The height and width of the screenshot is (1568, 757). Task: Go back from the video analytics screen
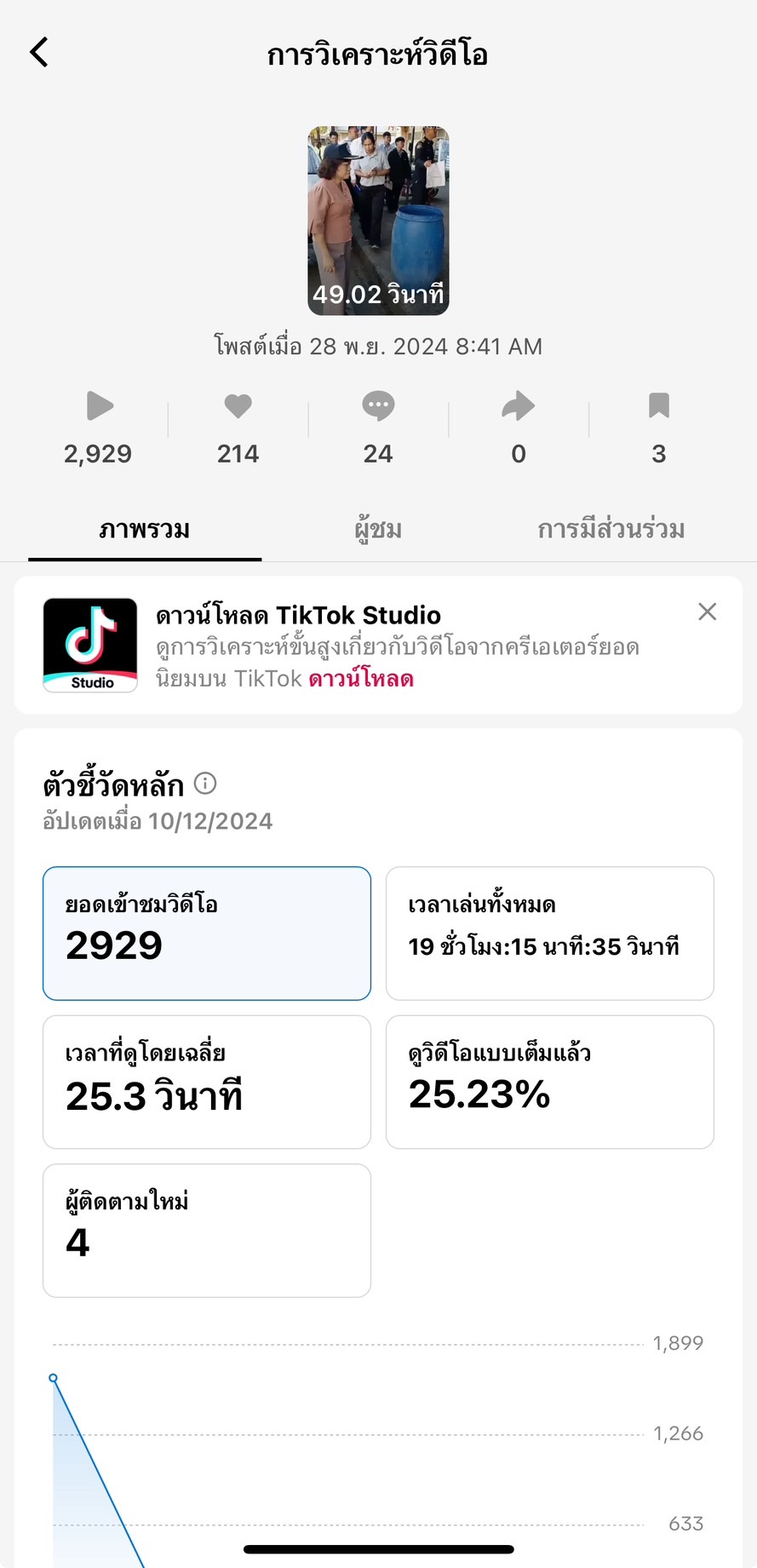39,53
